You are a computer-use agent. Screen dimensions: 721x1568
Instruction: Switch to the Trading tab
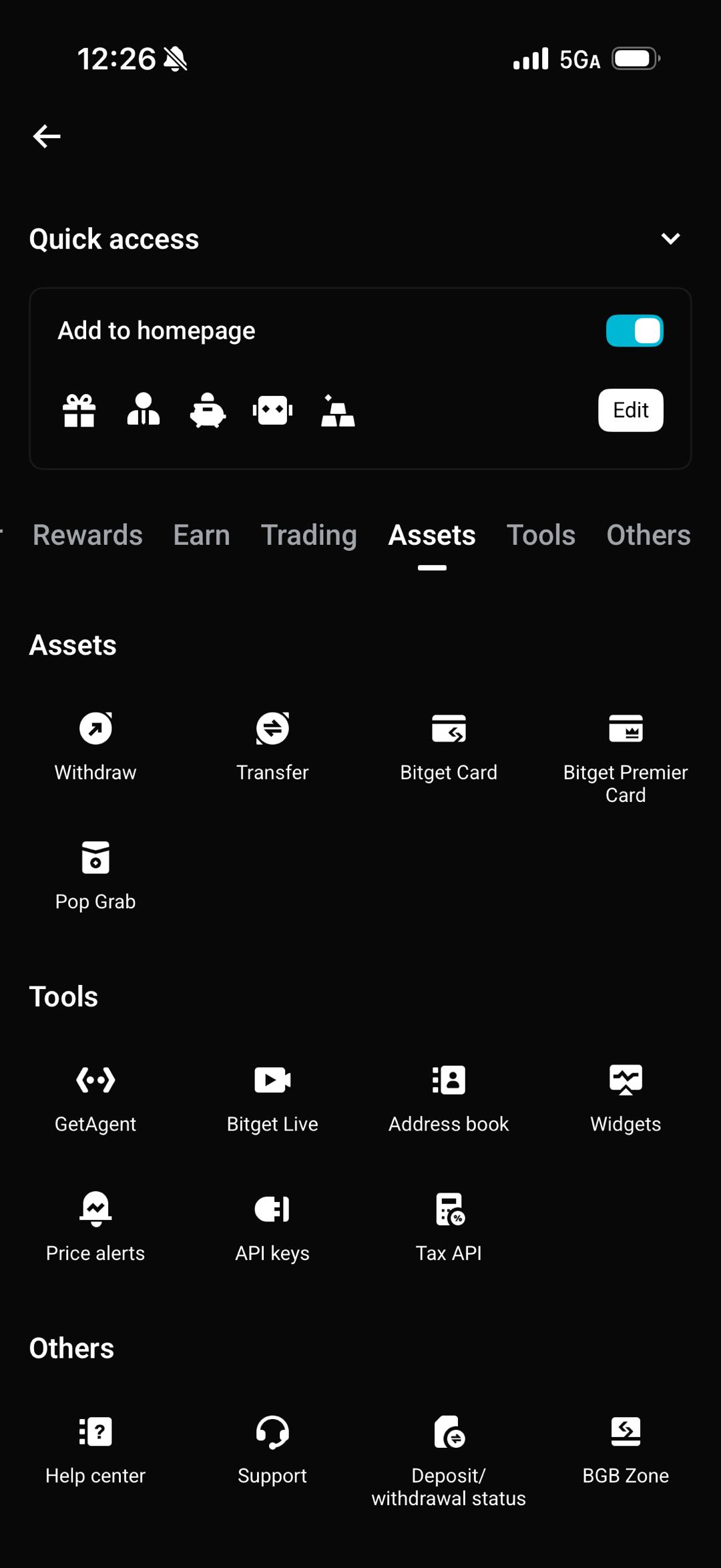[x=308, y=534]
